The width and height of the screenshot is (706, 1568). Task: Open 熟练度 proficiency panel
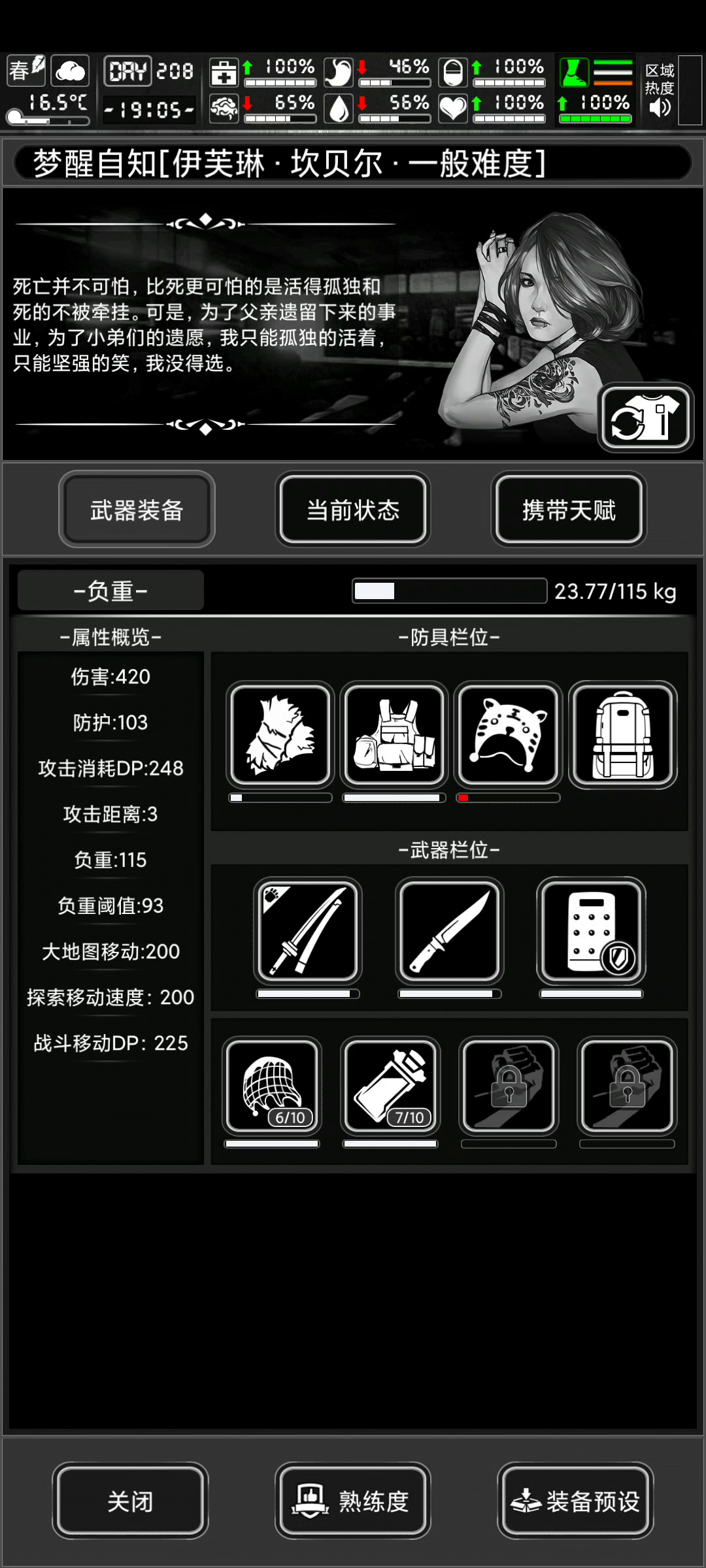[x=352, y=1501]
